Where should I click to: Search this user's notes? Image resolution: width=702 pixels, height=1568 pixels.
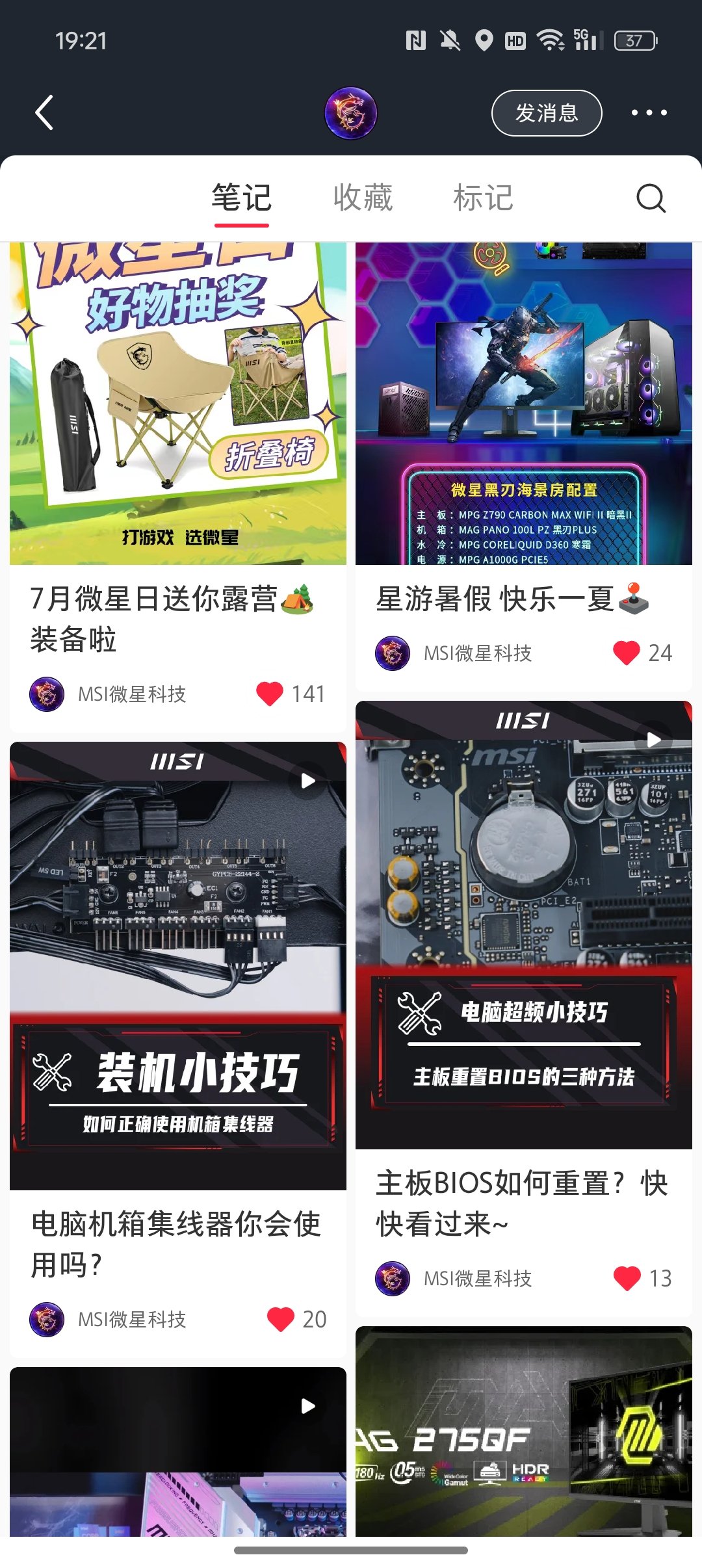coord(651,198)
